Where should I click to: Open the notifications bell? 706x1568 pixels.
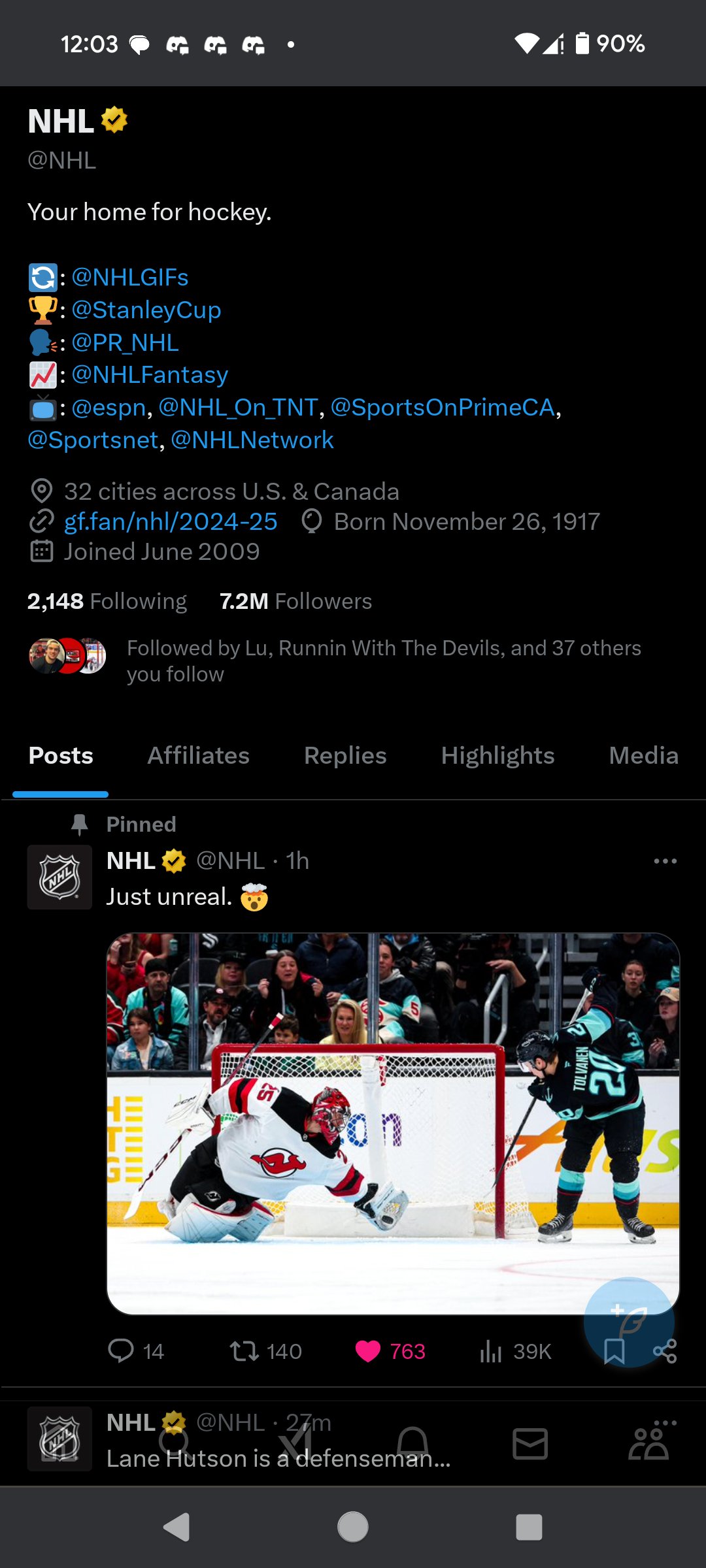point(413,1443)
